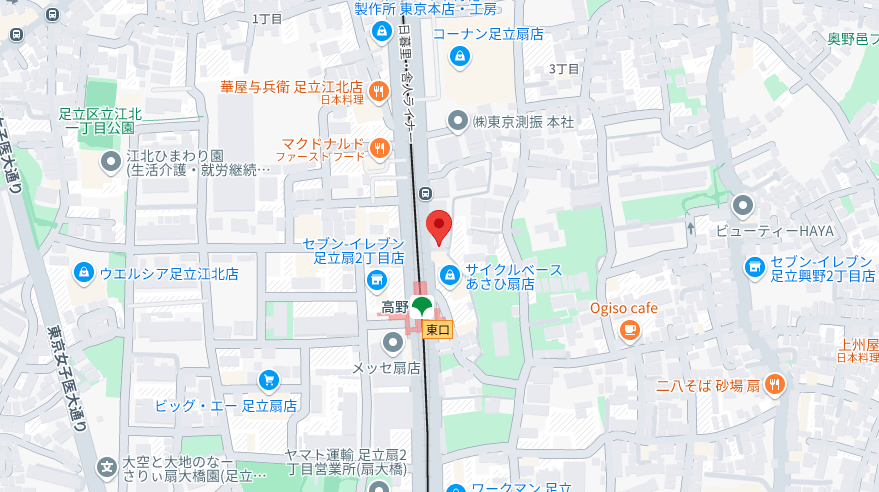Select the 二八そば 砂場 扇 restaurant pin
879x492 pixels.
(x=775, y=384)
